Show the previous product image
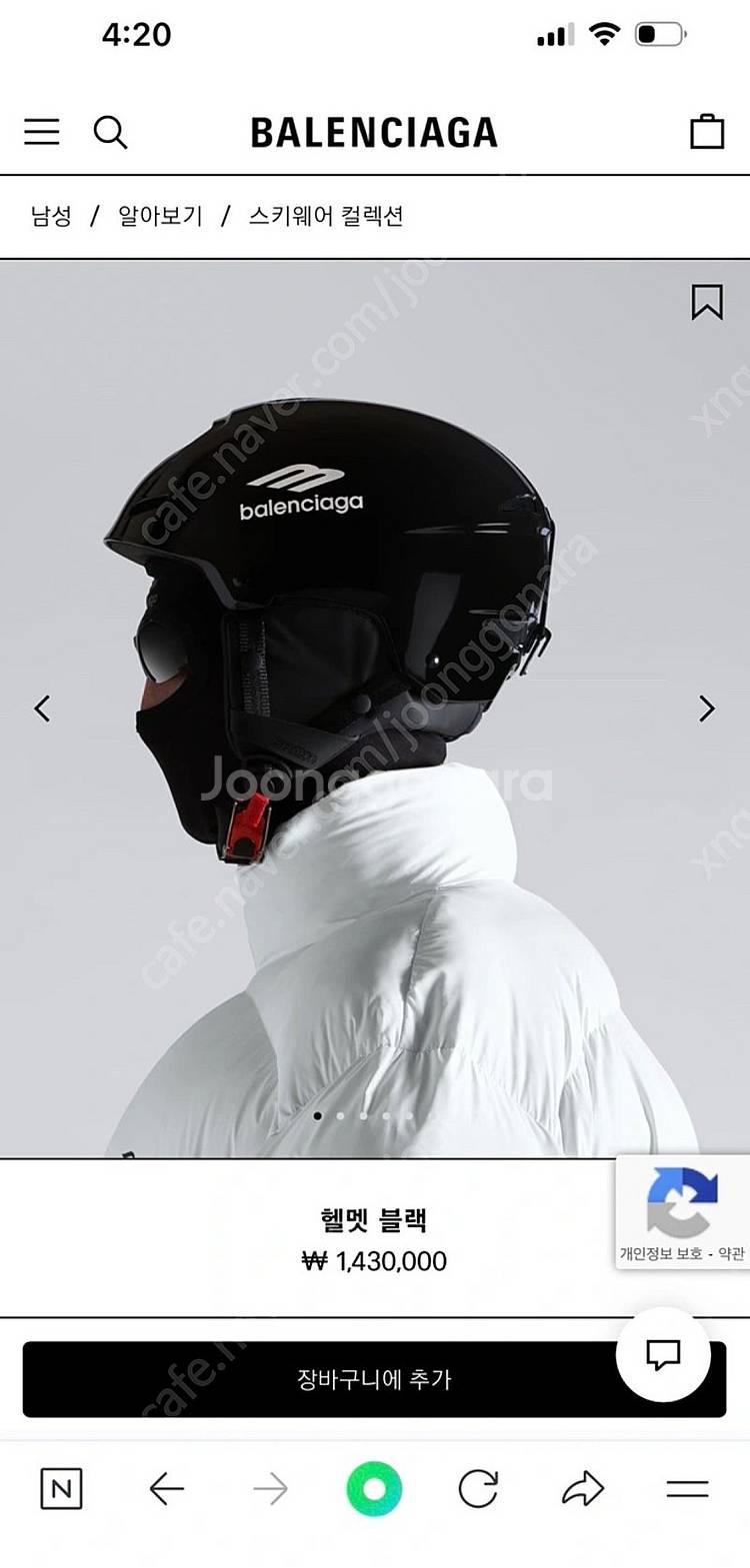This screenshot has width=750, height=1568. [42, 709]
